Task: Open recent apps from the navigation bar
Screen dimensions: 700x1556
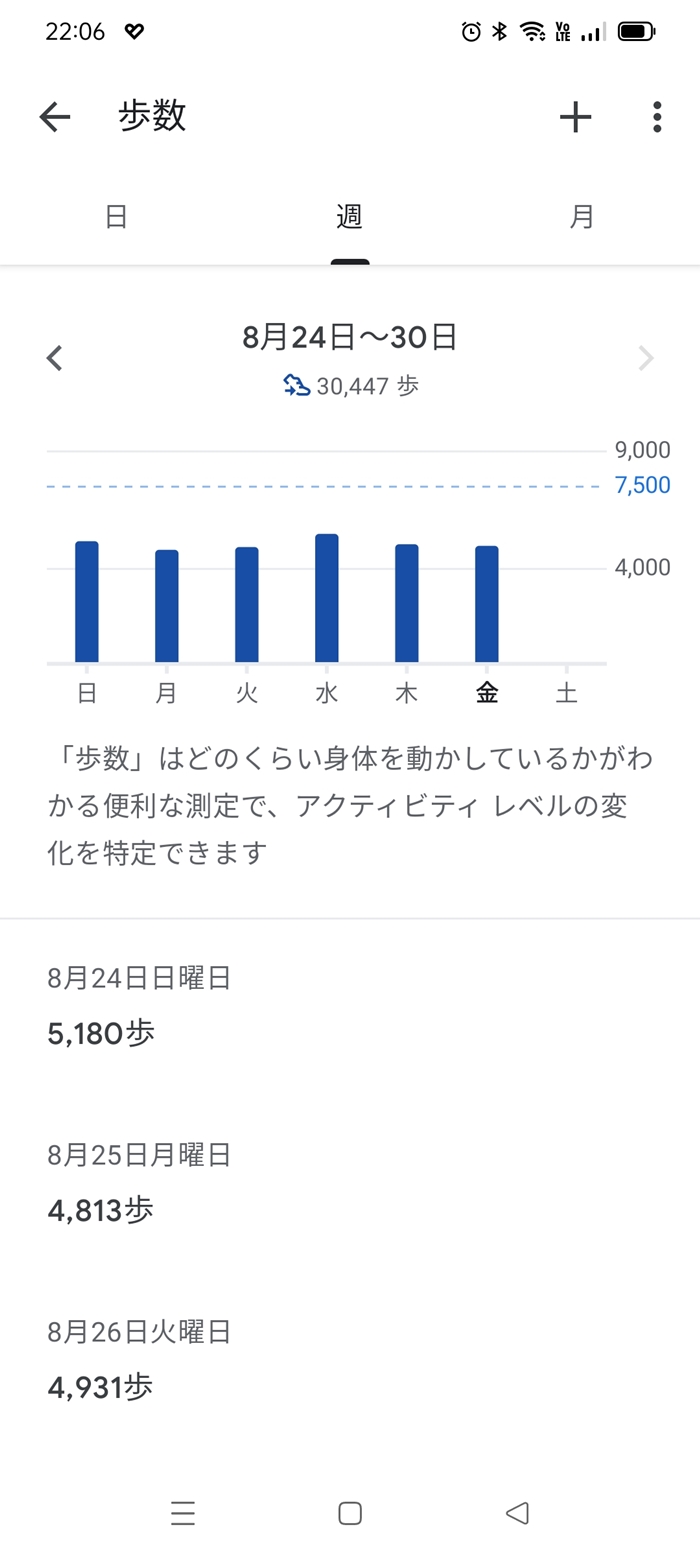Action: tap(183, 1513)
